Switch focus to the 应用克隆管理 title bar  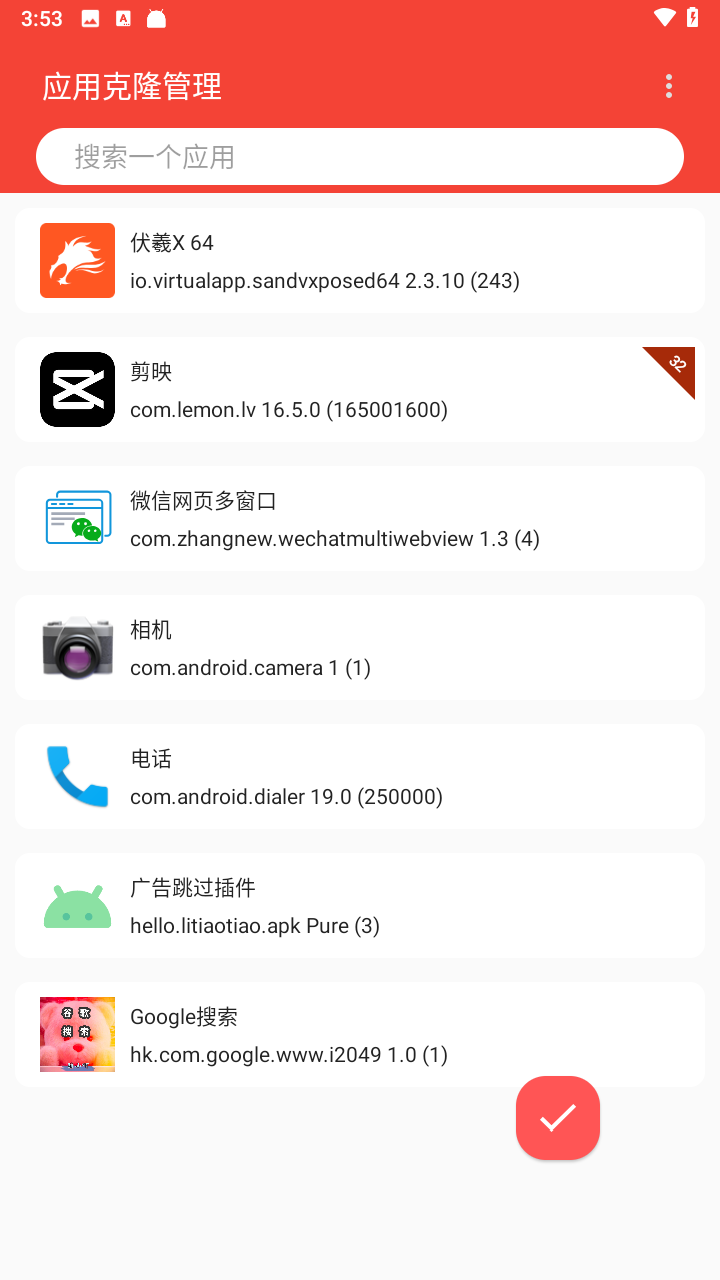click(131, 86)
